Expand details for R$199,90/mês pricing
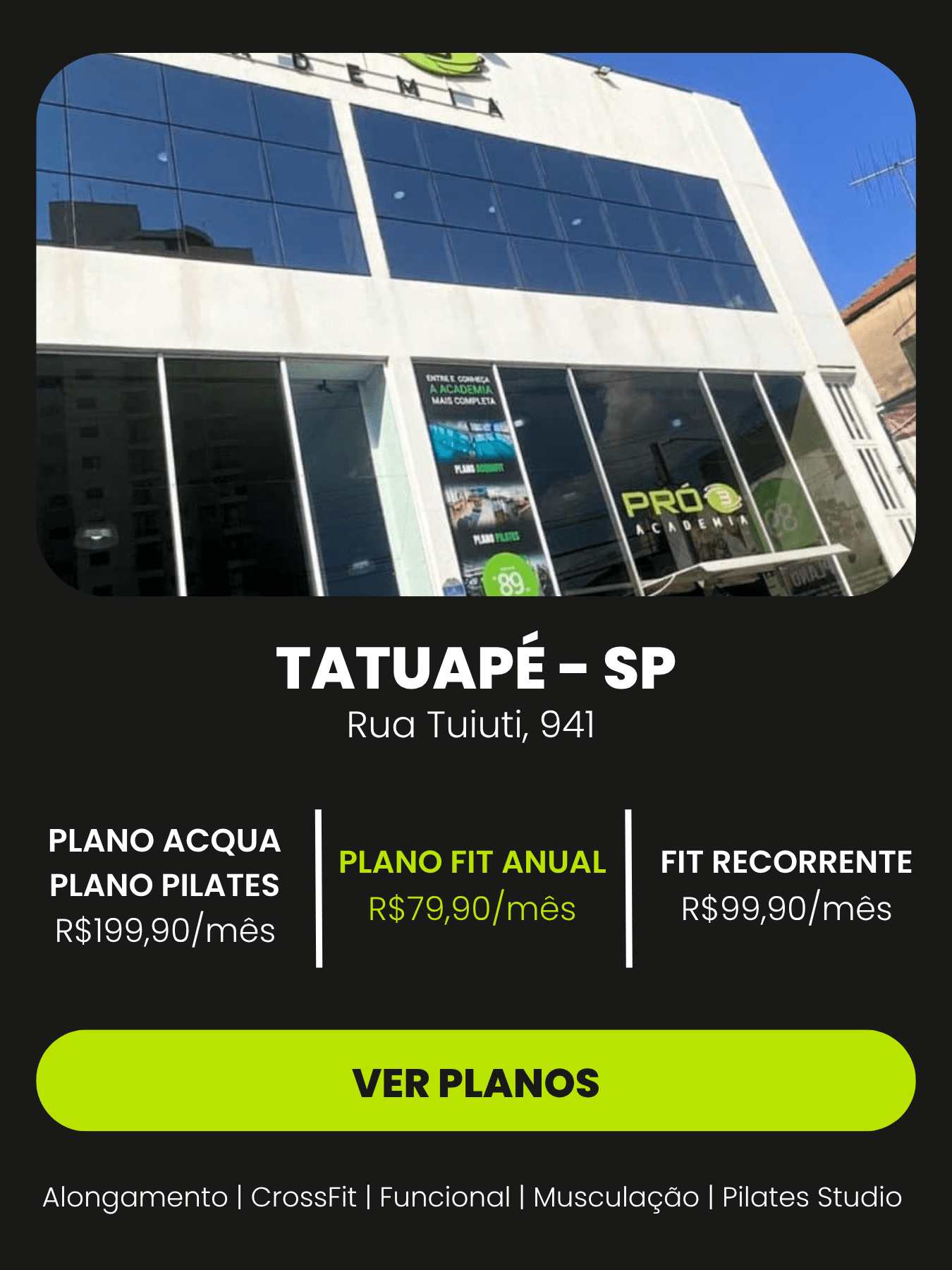This screenshot has height=1270, width=952. [x=164, y=929]
